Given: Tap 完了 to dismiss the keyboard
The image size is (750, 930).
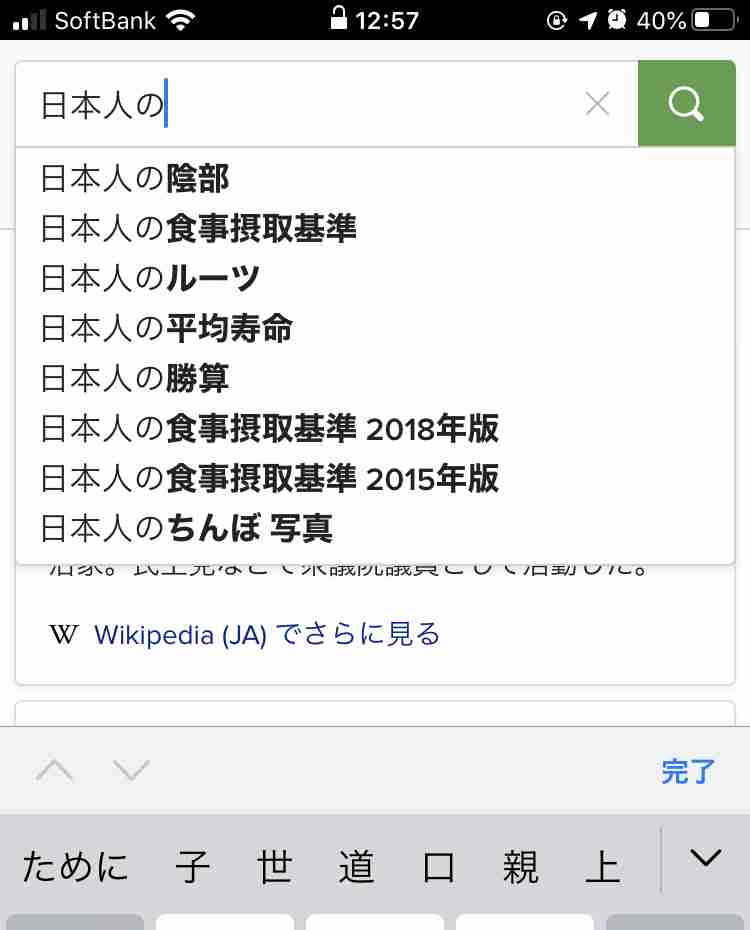Looking at the screenshot, I should click(688, 771).
